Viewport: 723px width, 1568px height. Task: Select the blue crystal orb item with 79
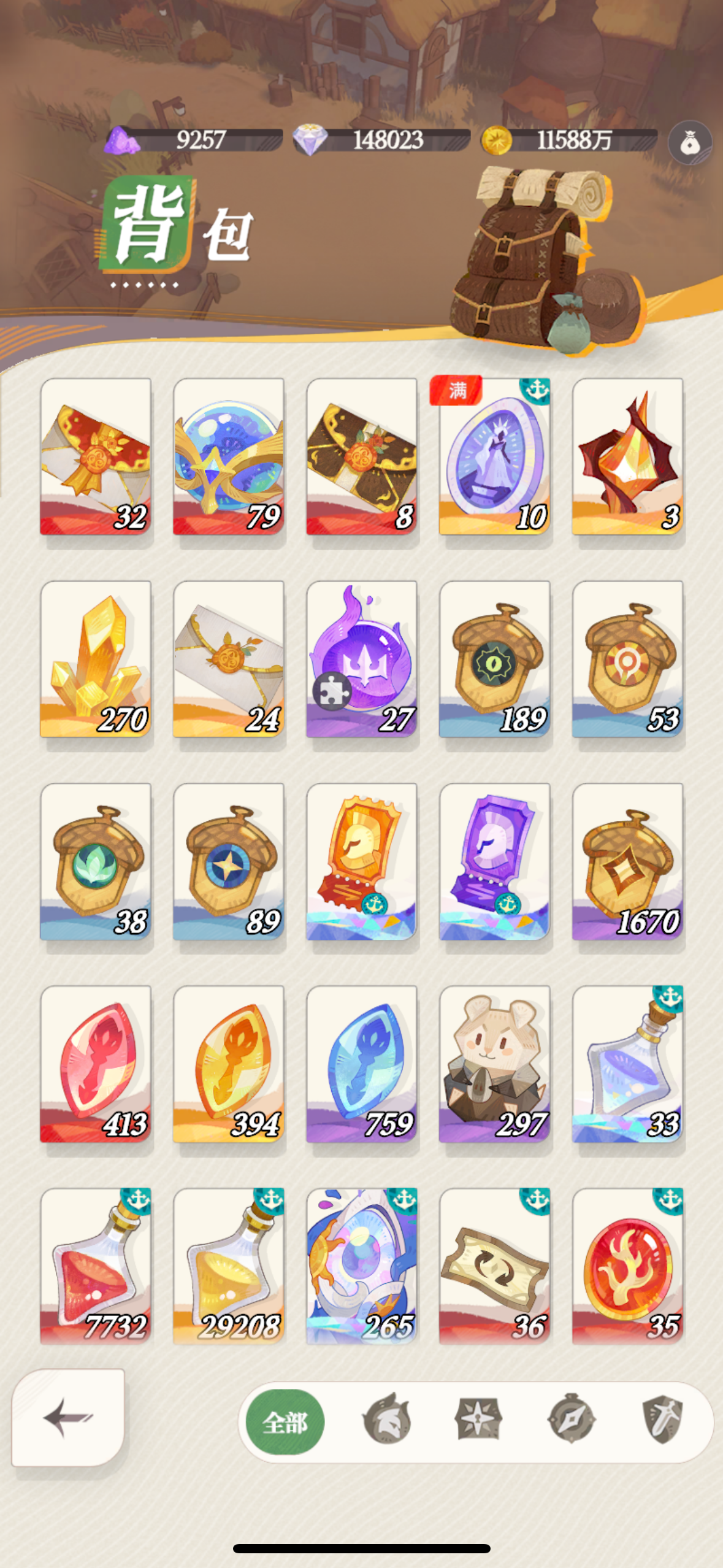[229, 457]
